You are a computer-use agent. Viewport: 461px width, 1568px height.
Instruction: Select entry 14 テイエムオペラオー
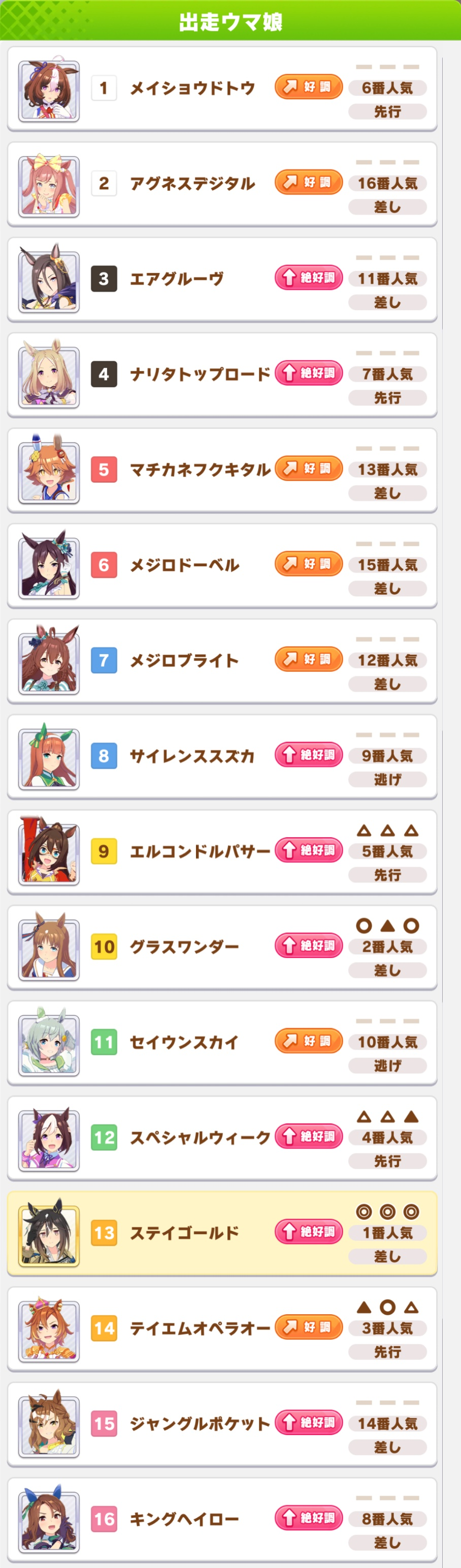200,1329
